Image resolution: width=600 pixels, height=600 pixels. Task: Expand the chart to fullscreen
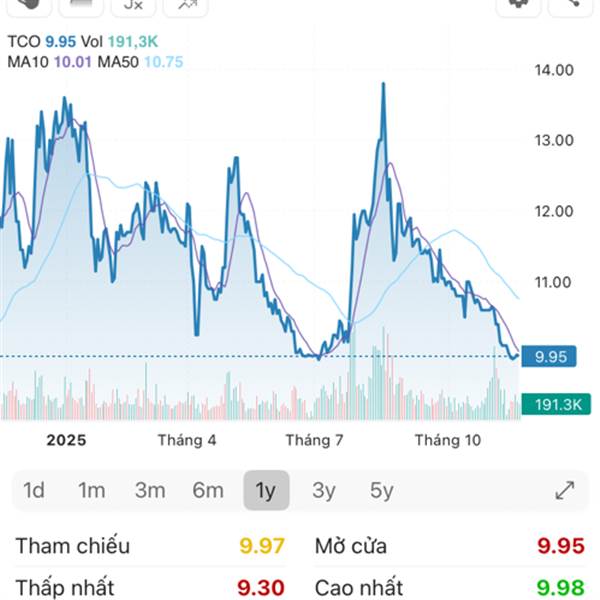(x=564, y=490)
